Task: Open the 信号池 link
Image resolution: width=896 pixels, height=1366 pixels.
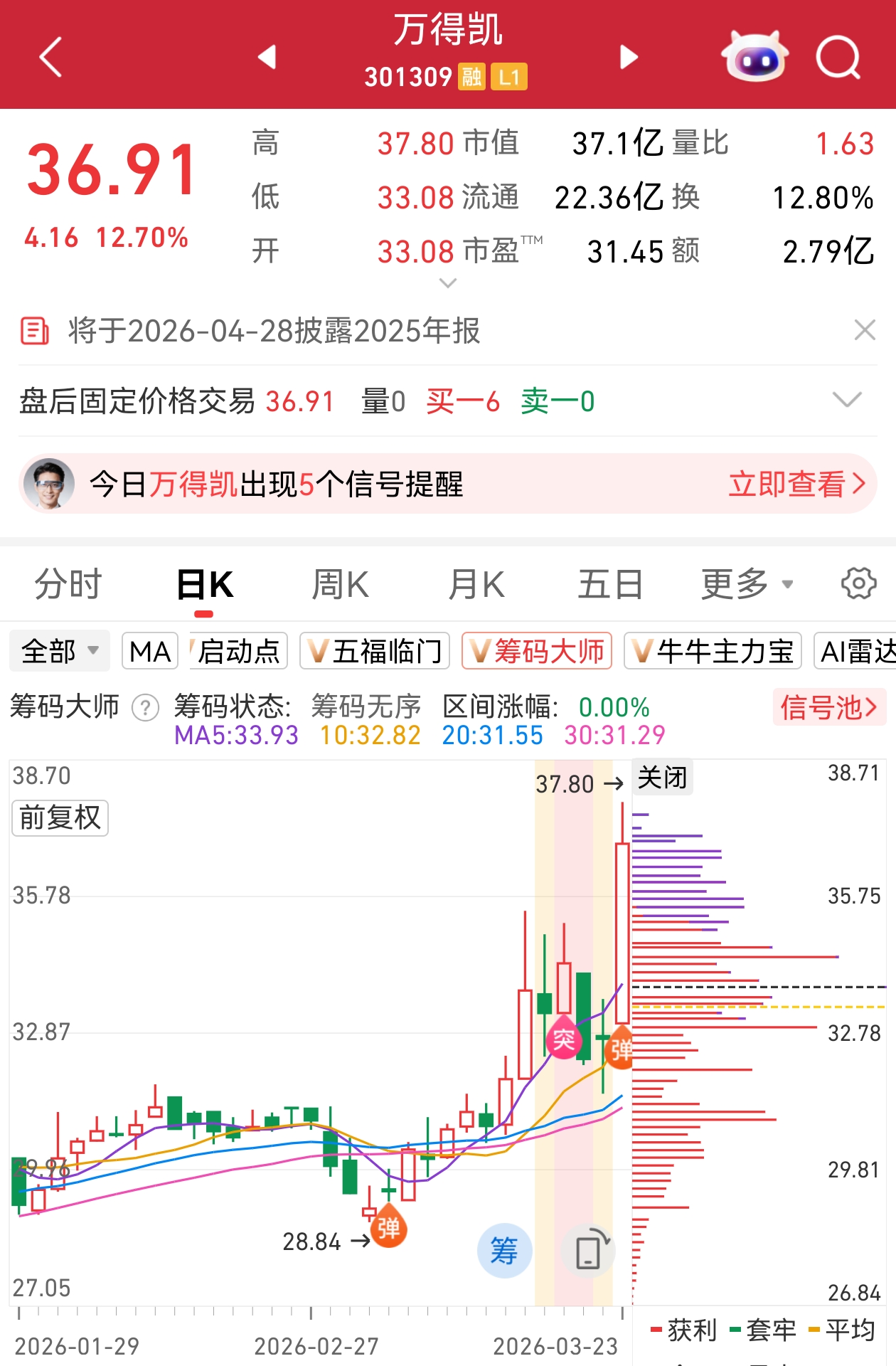Action: tap(828, 707)
